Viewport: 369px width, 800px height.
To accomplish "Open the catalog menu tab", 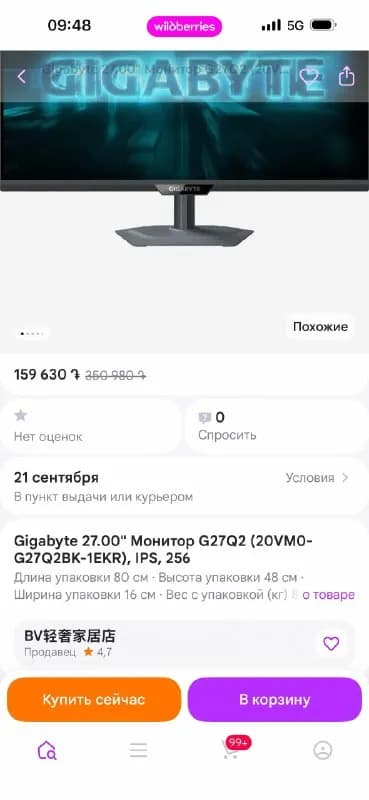I will (138, 750).
